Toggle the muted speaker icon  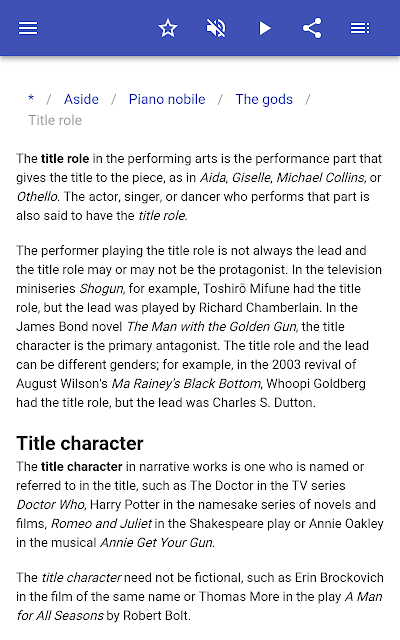216,28
